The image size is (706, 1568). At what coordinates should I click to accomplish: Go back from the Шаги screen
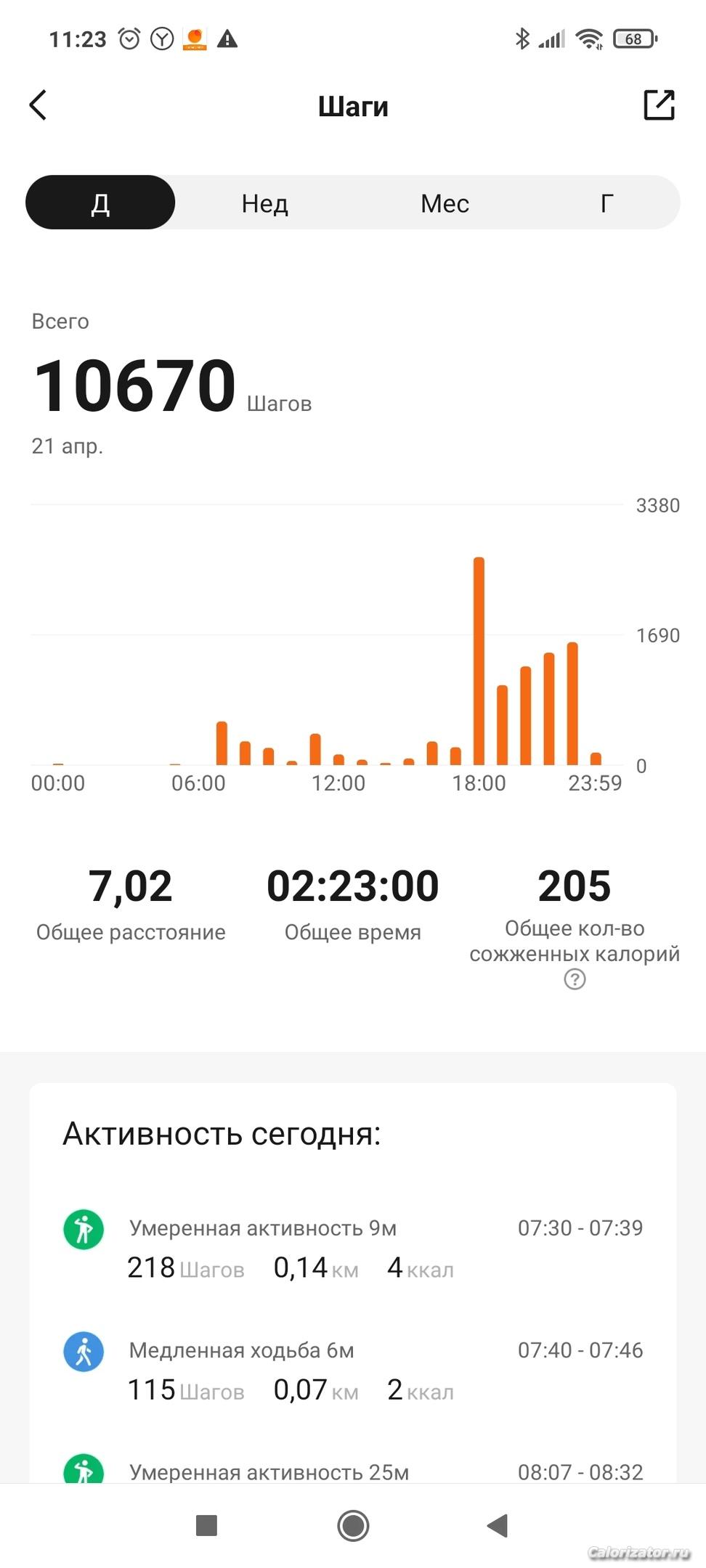(x=38, y=105)
